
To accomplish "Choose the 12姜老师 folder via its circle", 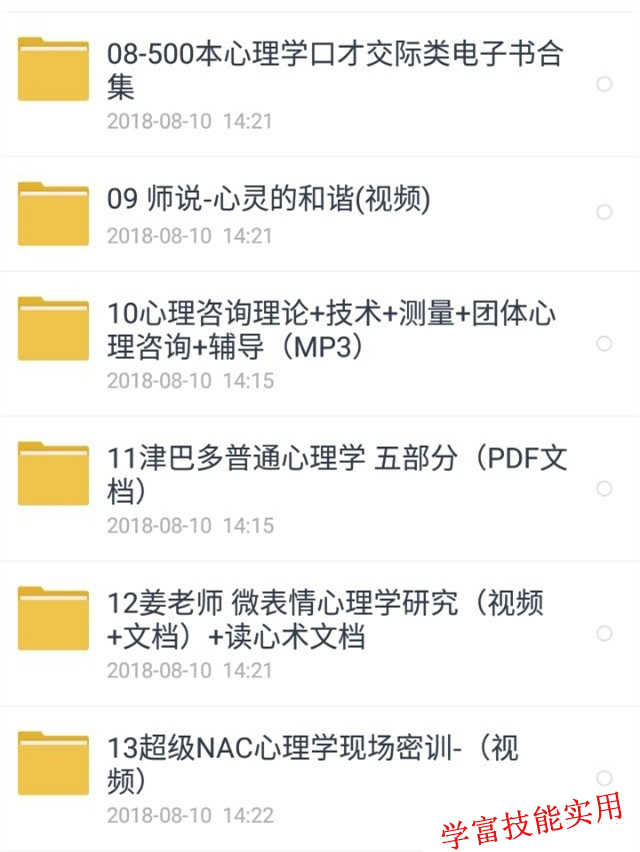I will [x=604, y=633].
